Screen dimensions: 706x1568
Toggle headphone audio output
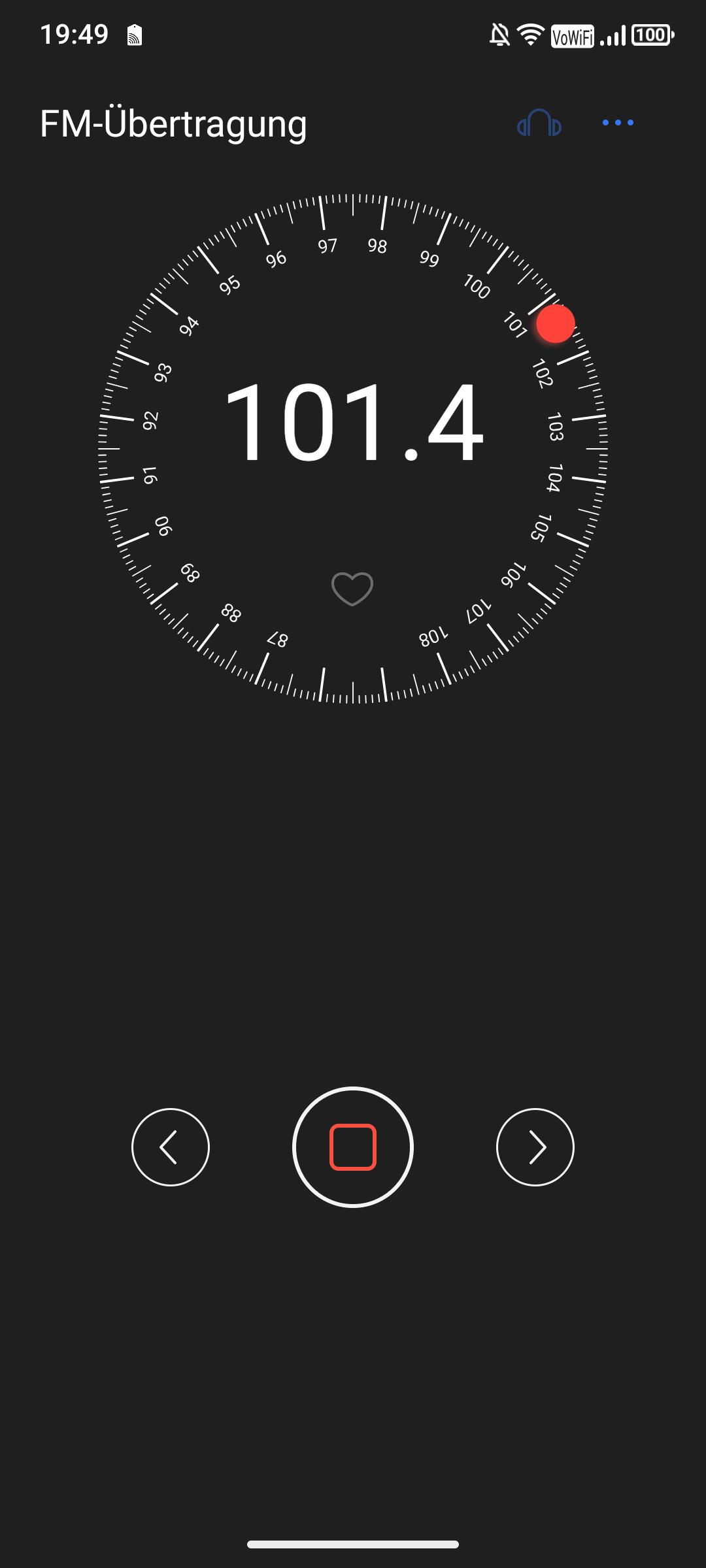539,123
